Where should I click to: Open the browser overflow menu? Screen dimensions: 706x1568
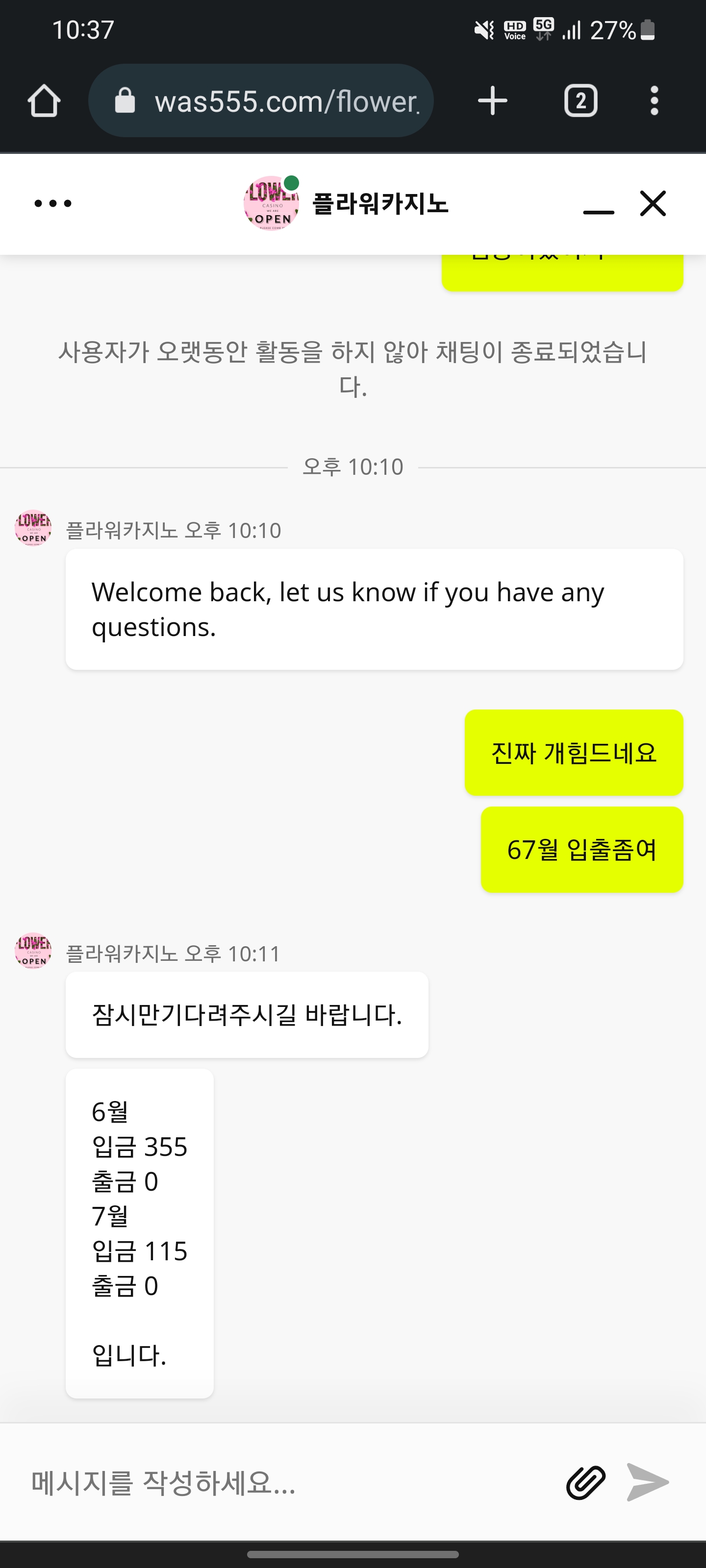click(x=654, y=100)
